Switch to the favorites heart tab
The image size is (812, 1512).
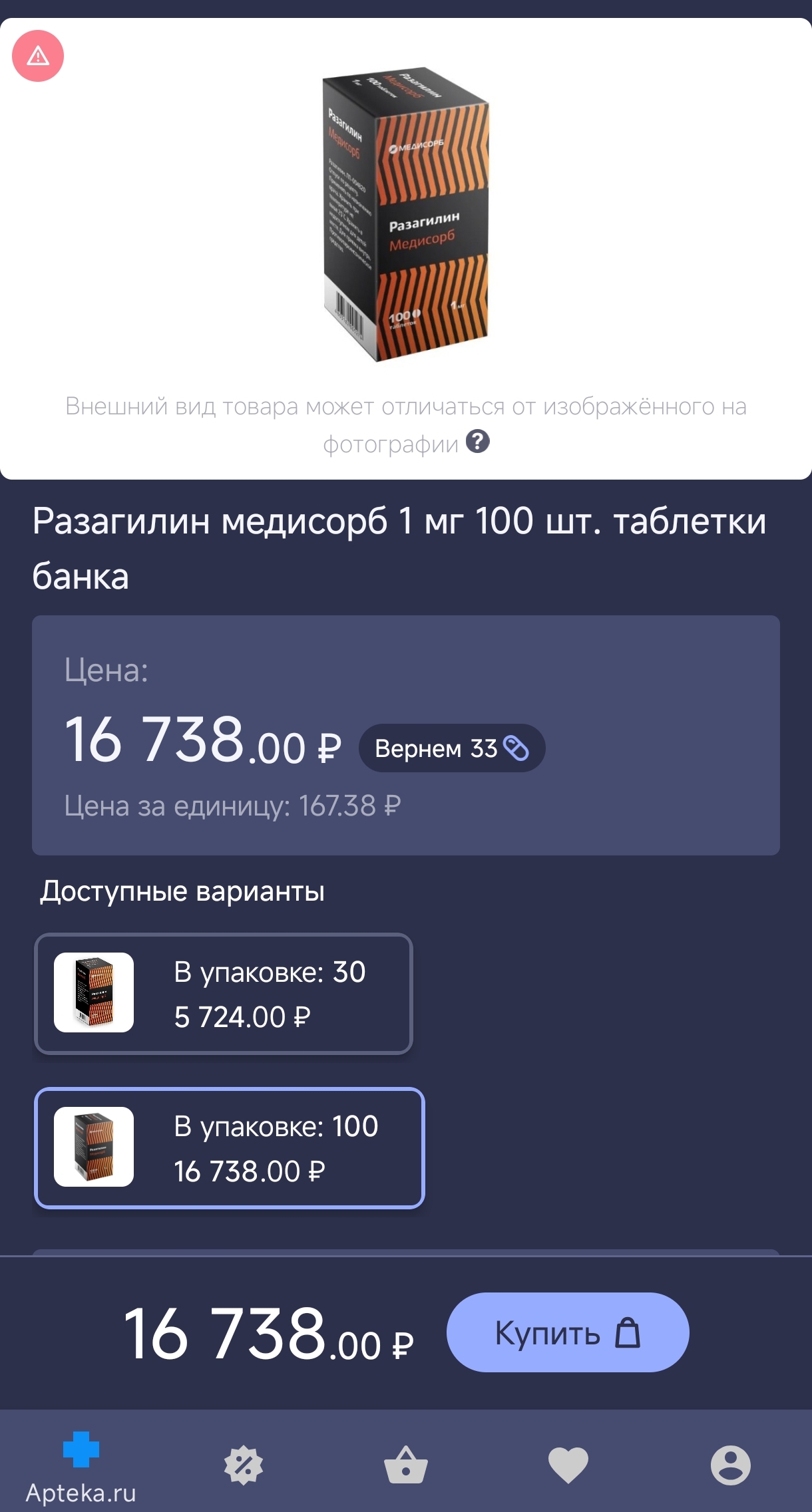point(568,1465)
